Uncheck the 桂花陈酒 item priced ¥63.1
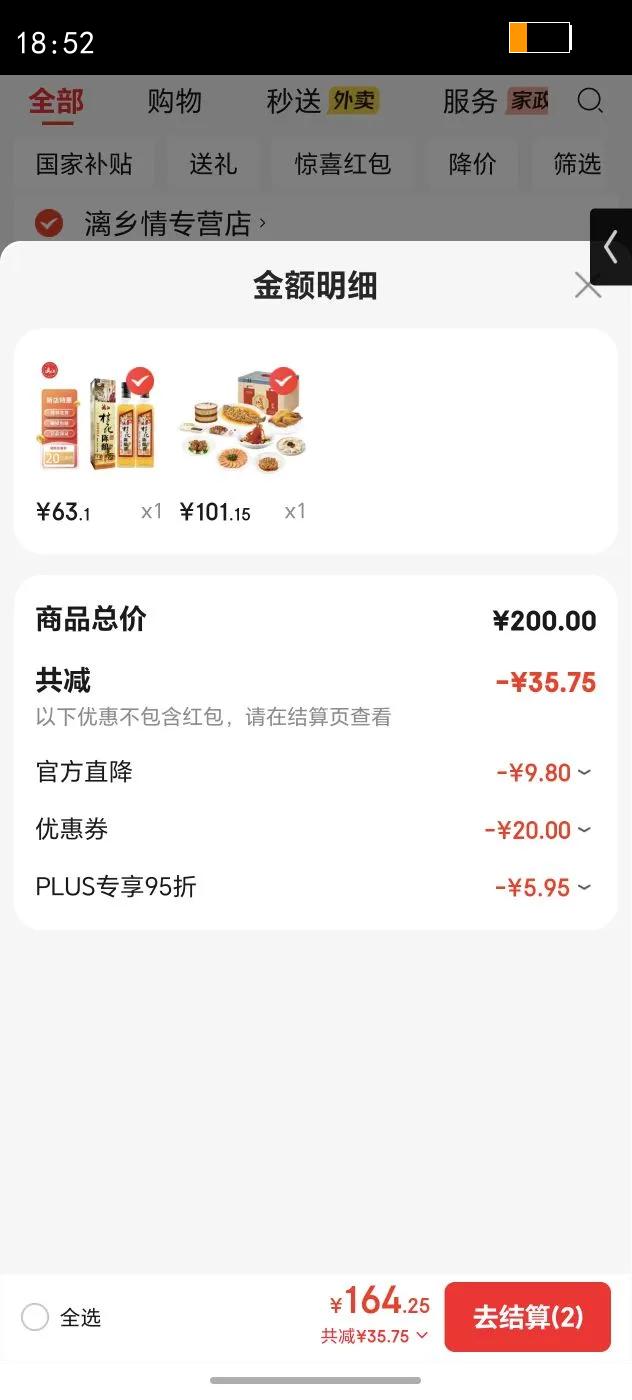The image size is (632, 1400). (140, 381)
